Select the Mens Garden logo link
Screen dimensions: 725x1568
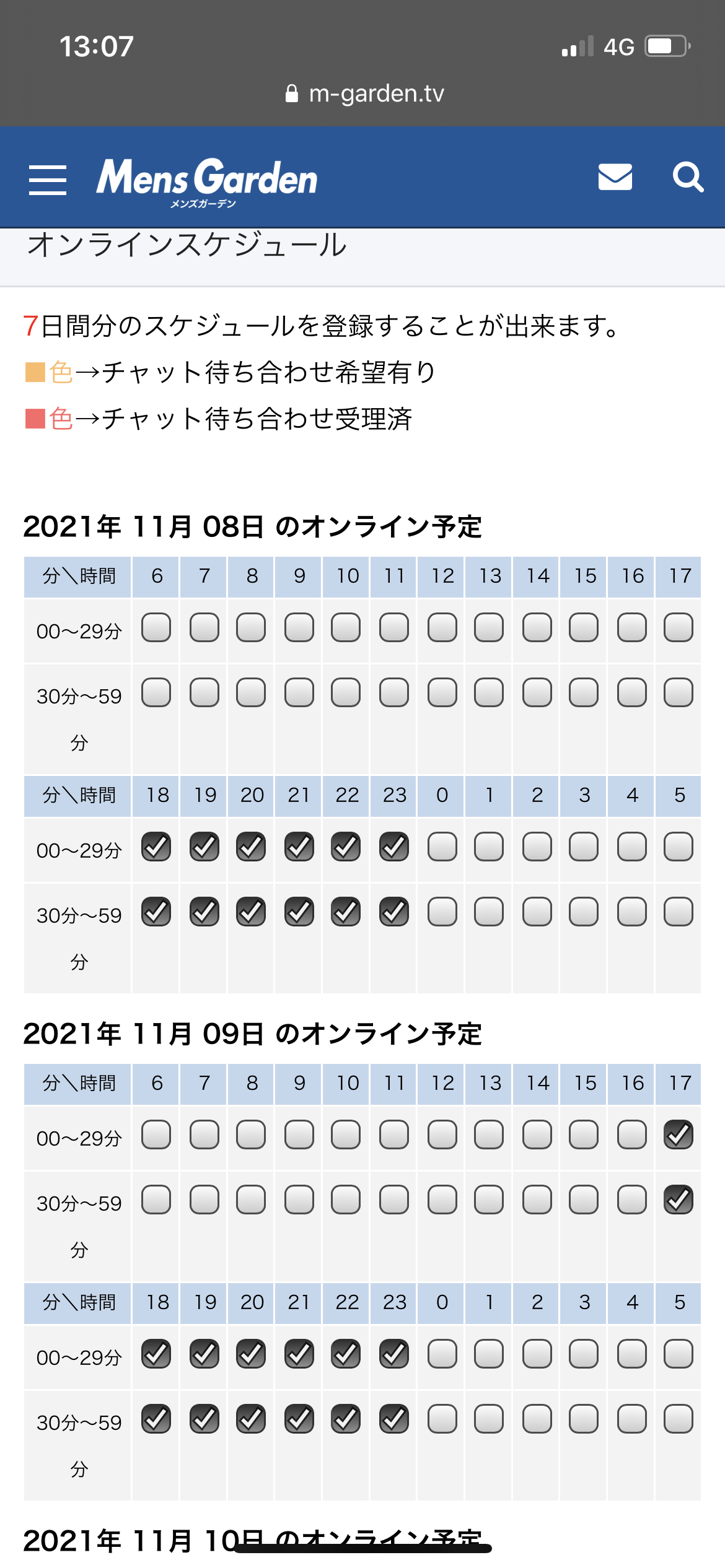(206, 182)
